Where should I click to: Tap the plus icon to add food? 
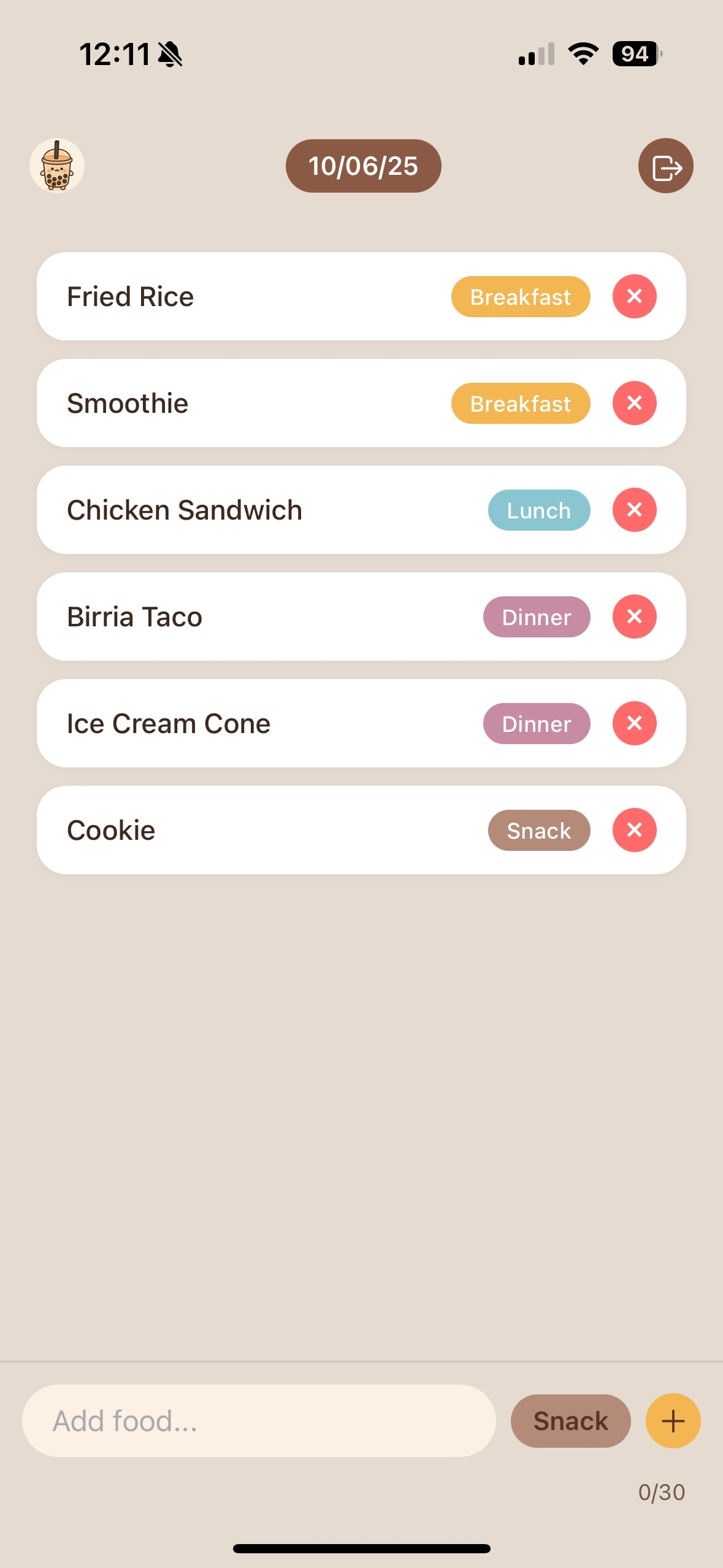click(x=672, y=1420)
